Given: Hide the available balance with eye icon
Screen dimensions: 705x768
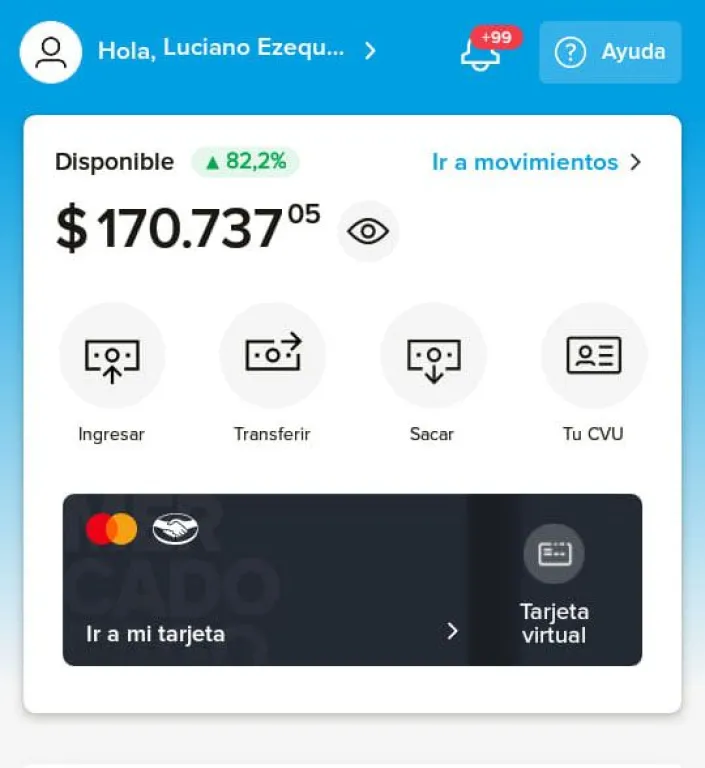Looking at the screenshot, I should coord(368,232).
